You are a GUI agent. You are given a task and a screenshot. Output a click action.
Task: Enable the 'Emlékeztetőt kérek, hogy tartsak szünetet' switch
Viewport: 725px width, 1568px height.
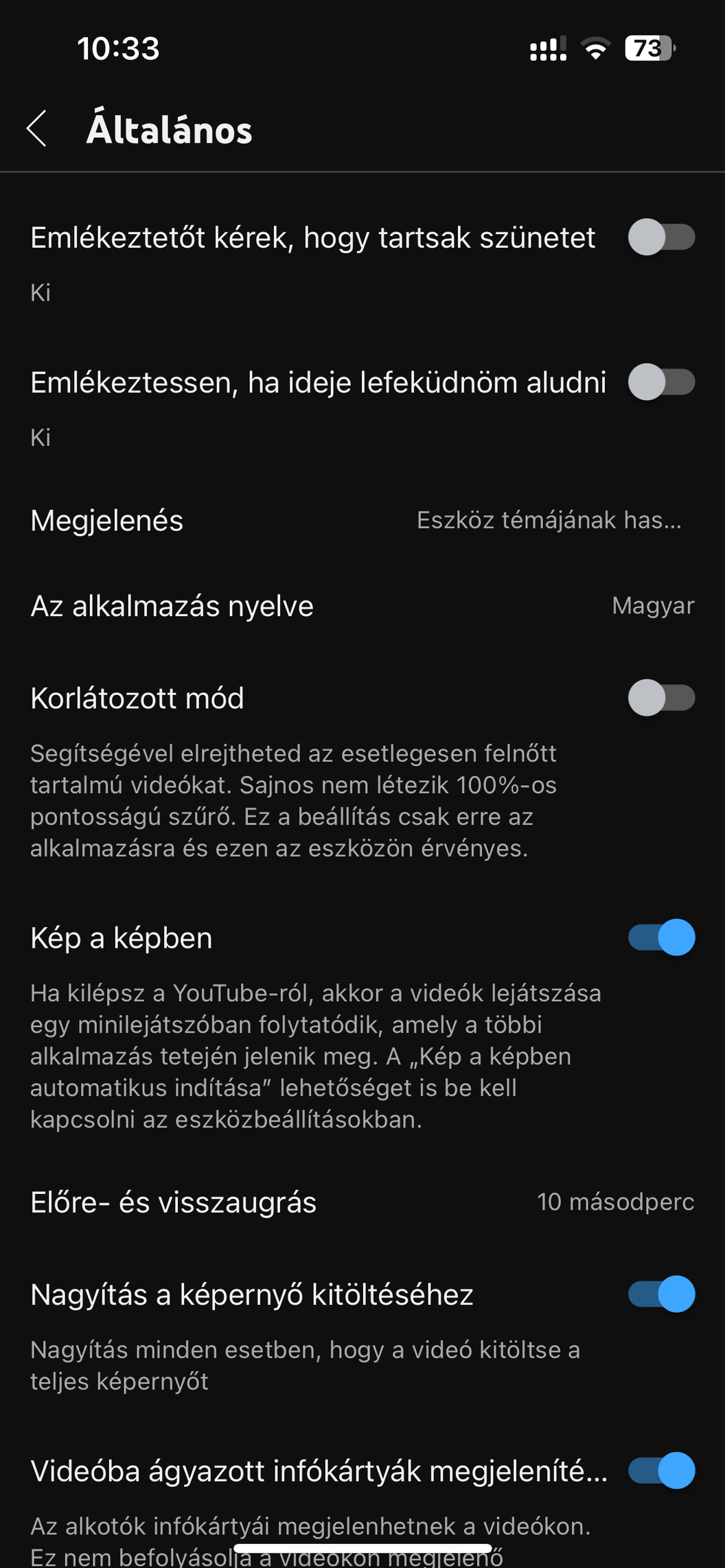coord(661,237)
